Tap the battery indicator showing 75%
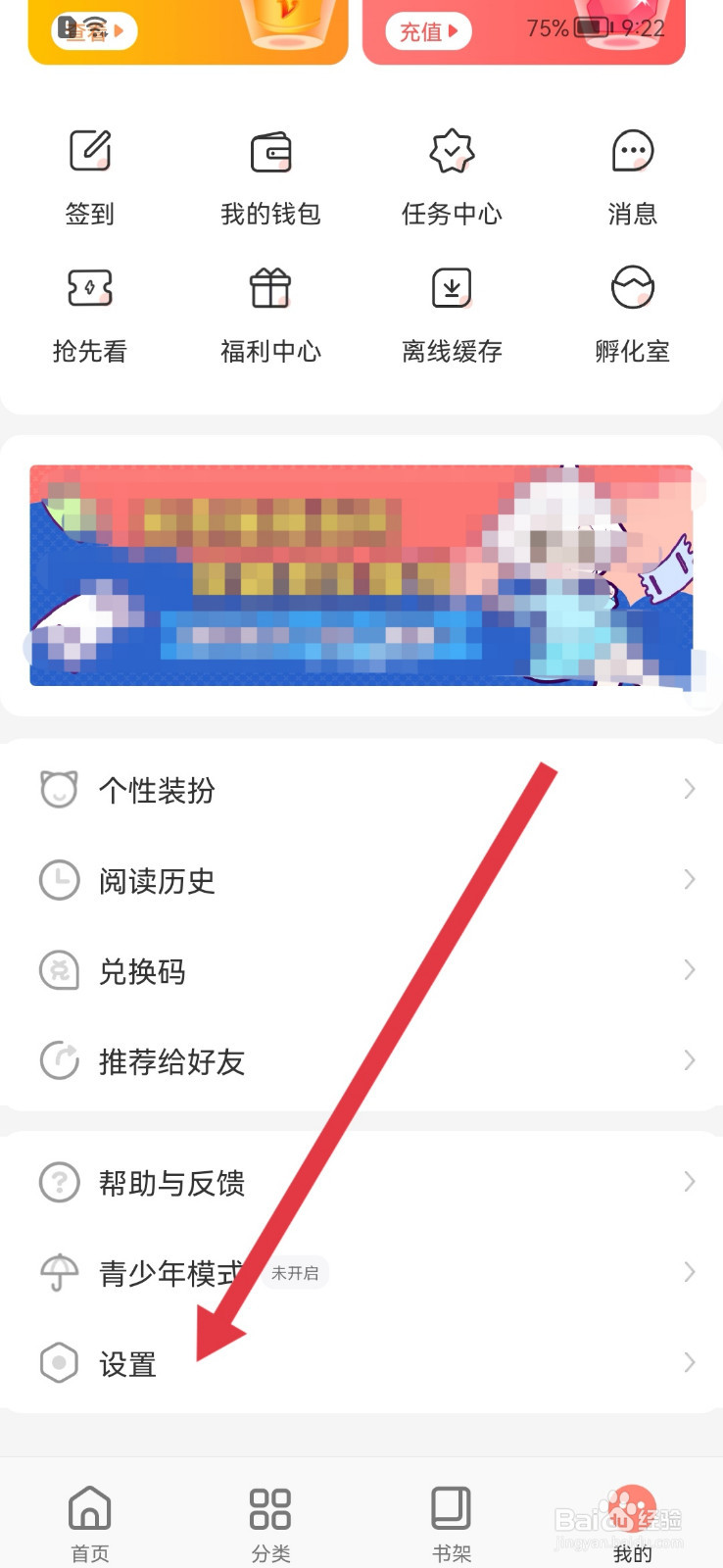723x1568 pixels. [580, 29]
